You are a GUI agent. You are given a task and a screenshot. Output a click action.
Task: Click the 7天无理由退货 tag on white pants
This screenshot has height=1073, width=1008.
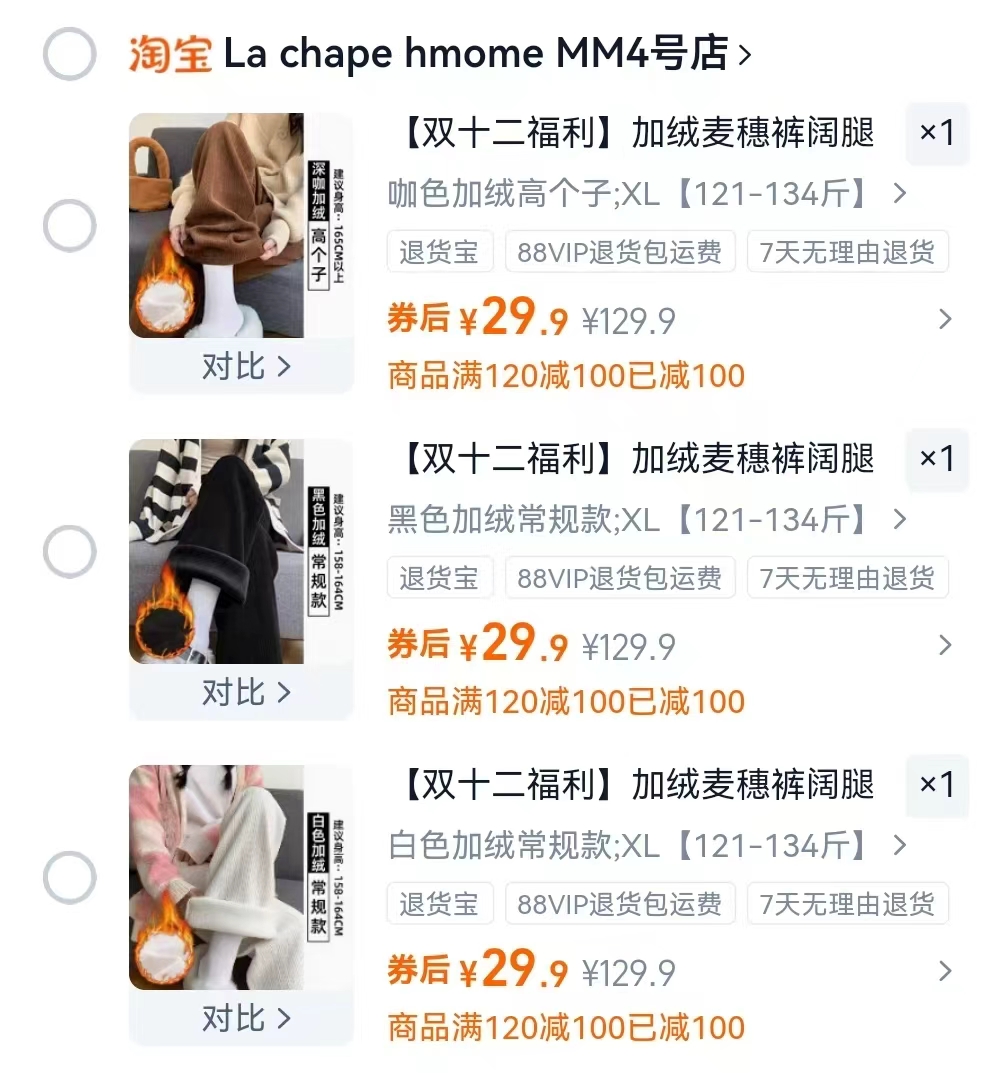coord(847,903)
